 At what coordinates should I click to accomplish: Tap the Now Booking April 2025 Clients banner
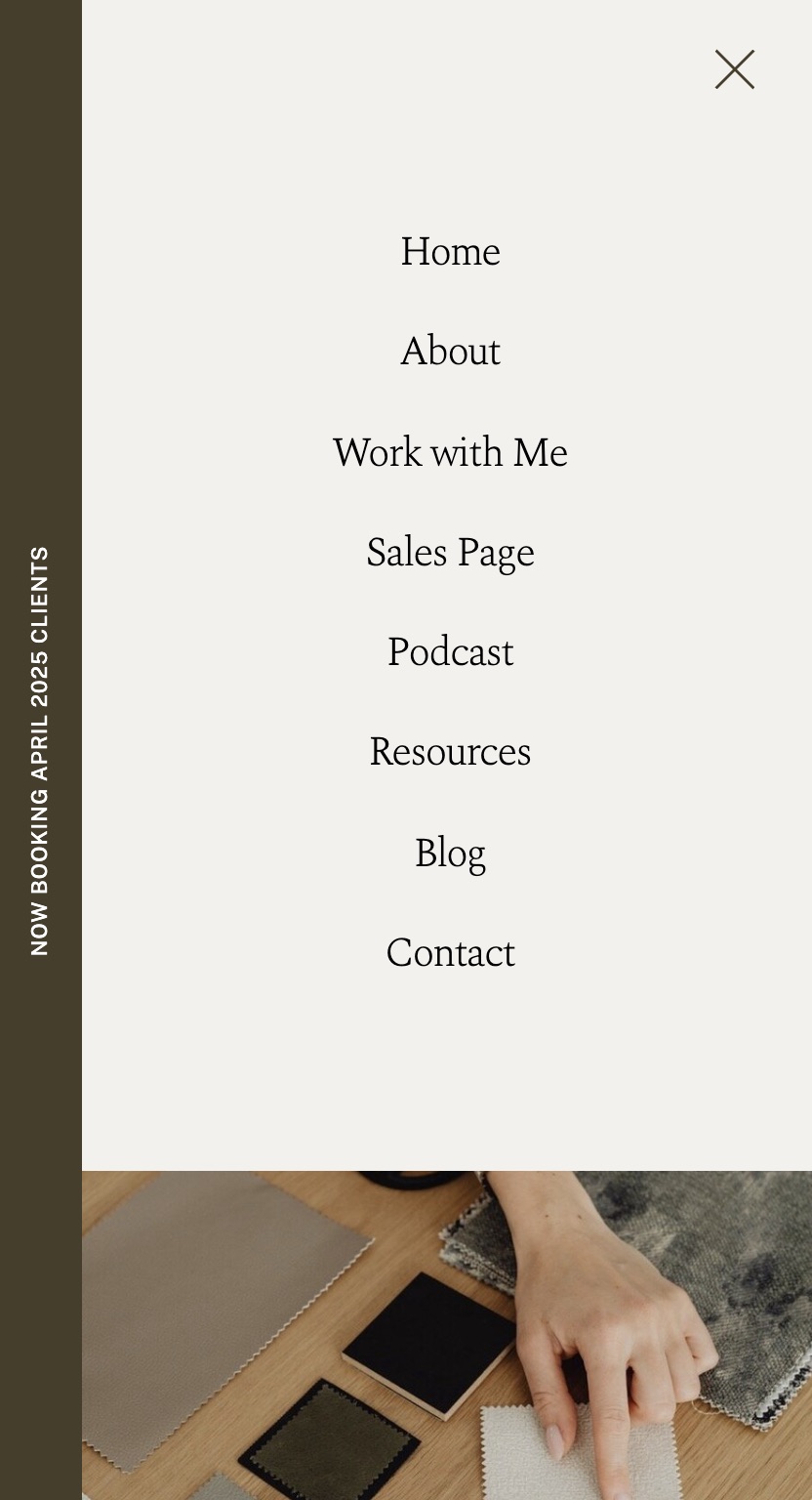click(40, 750)
